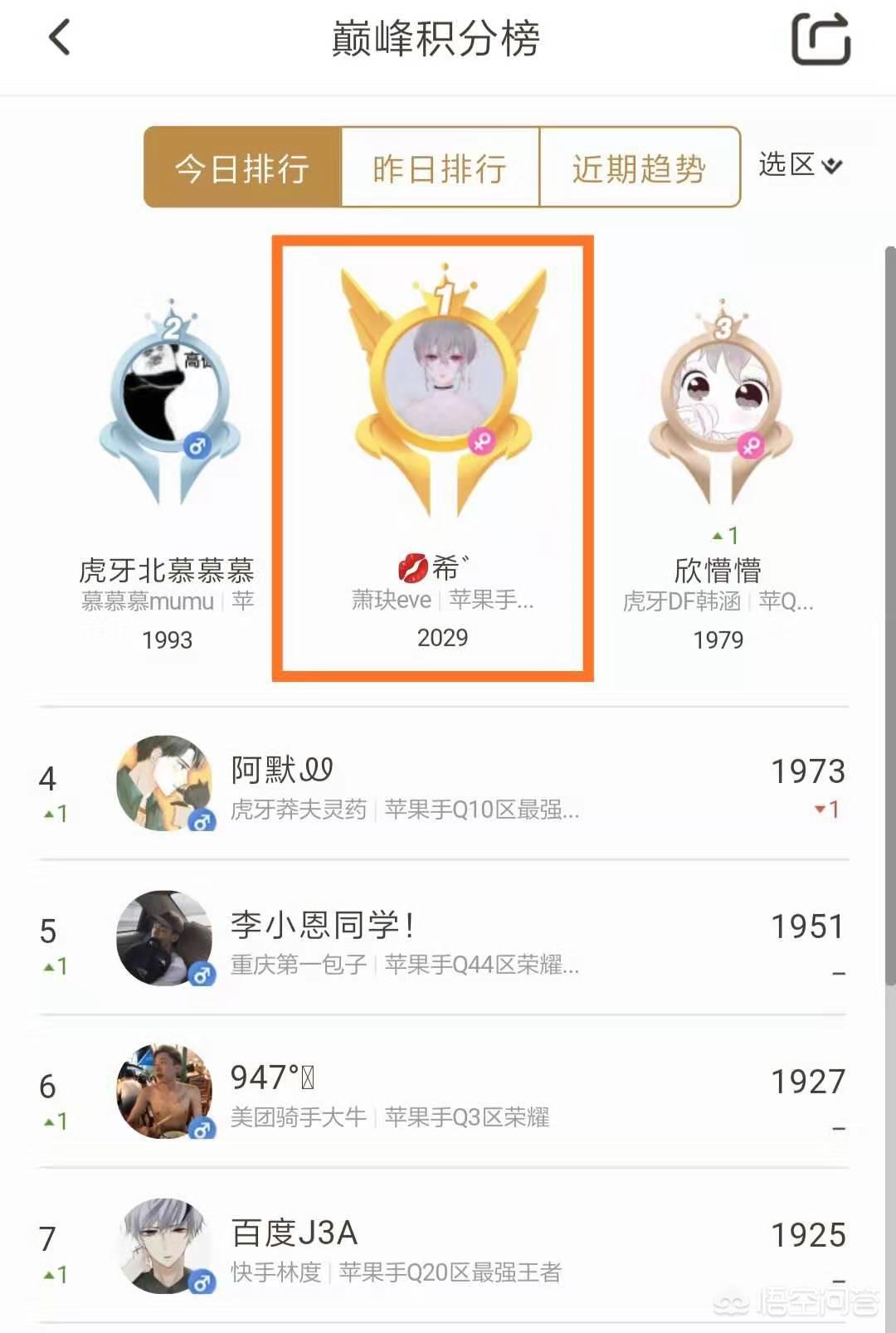This screenshot has width=896, height=1333.
Task: Switch to the 昨日排行 tab
Action: (440, 168)
